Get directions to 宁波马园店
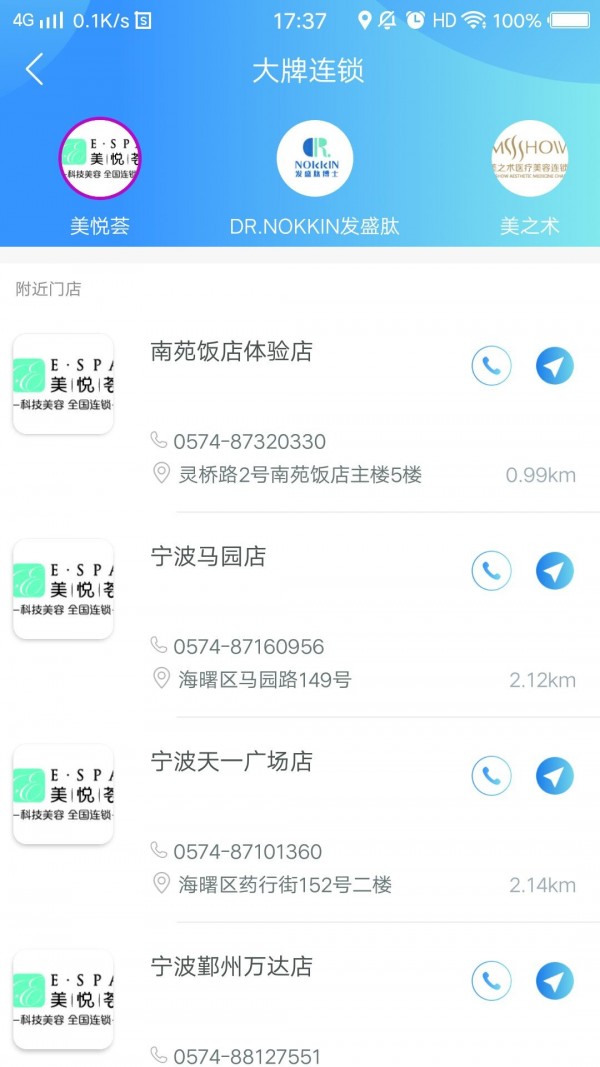600x1067 pixels. tap(555, 571)
